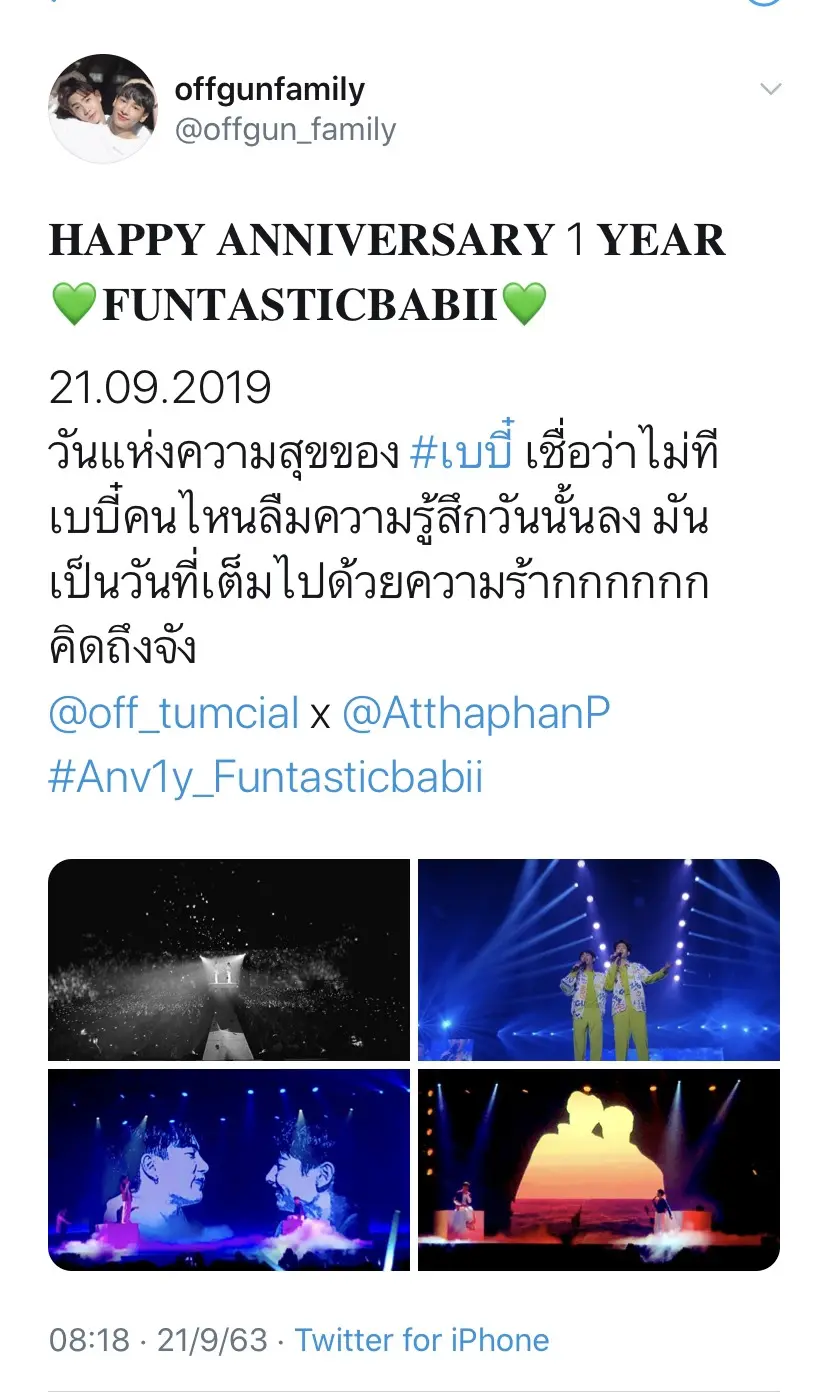View the sunset silhouette stage photo

pyautogui.click(x=598, y=1170)
